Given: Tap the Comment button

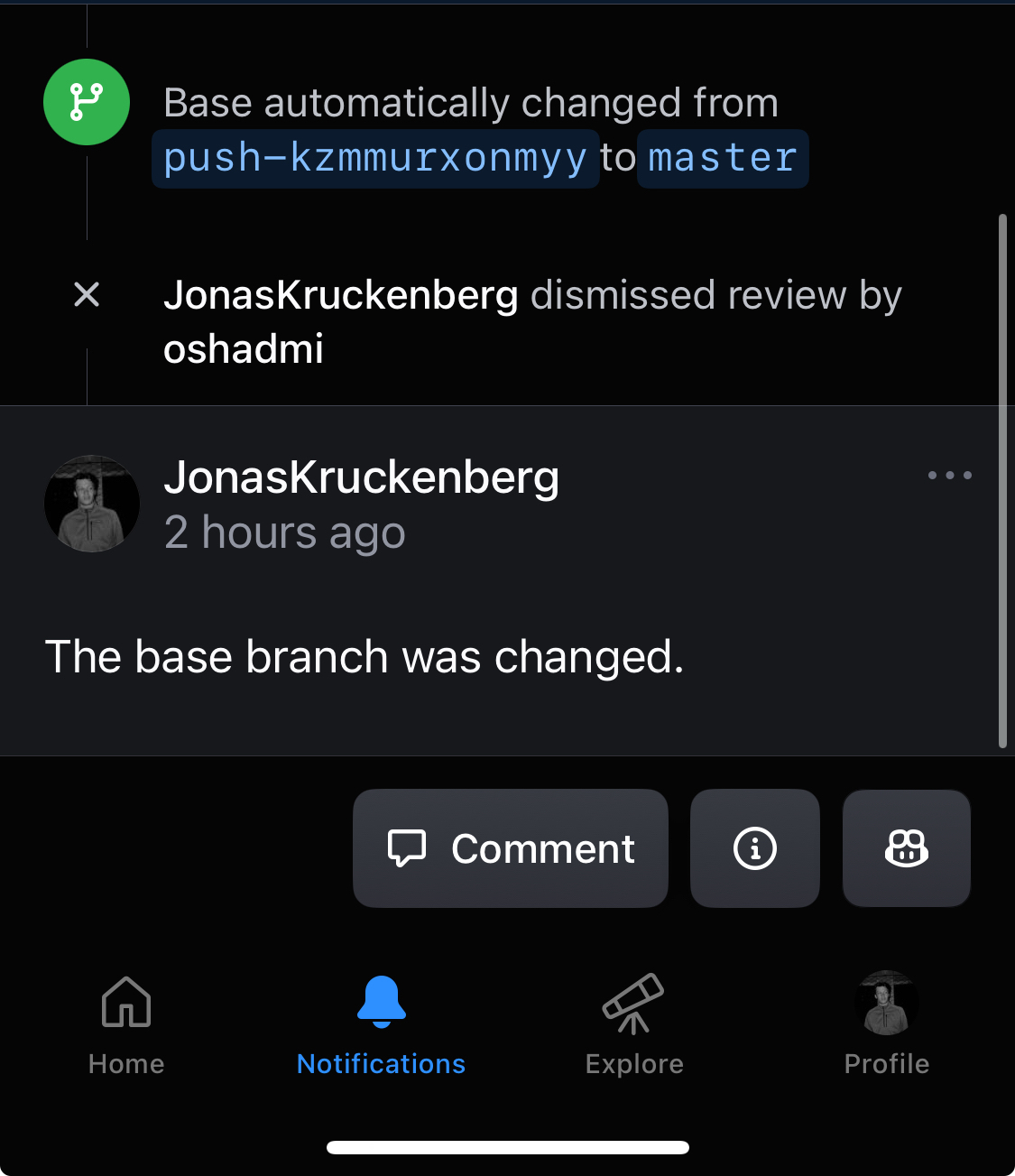Looking at the screenshot, I should [x=511, y=848].
